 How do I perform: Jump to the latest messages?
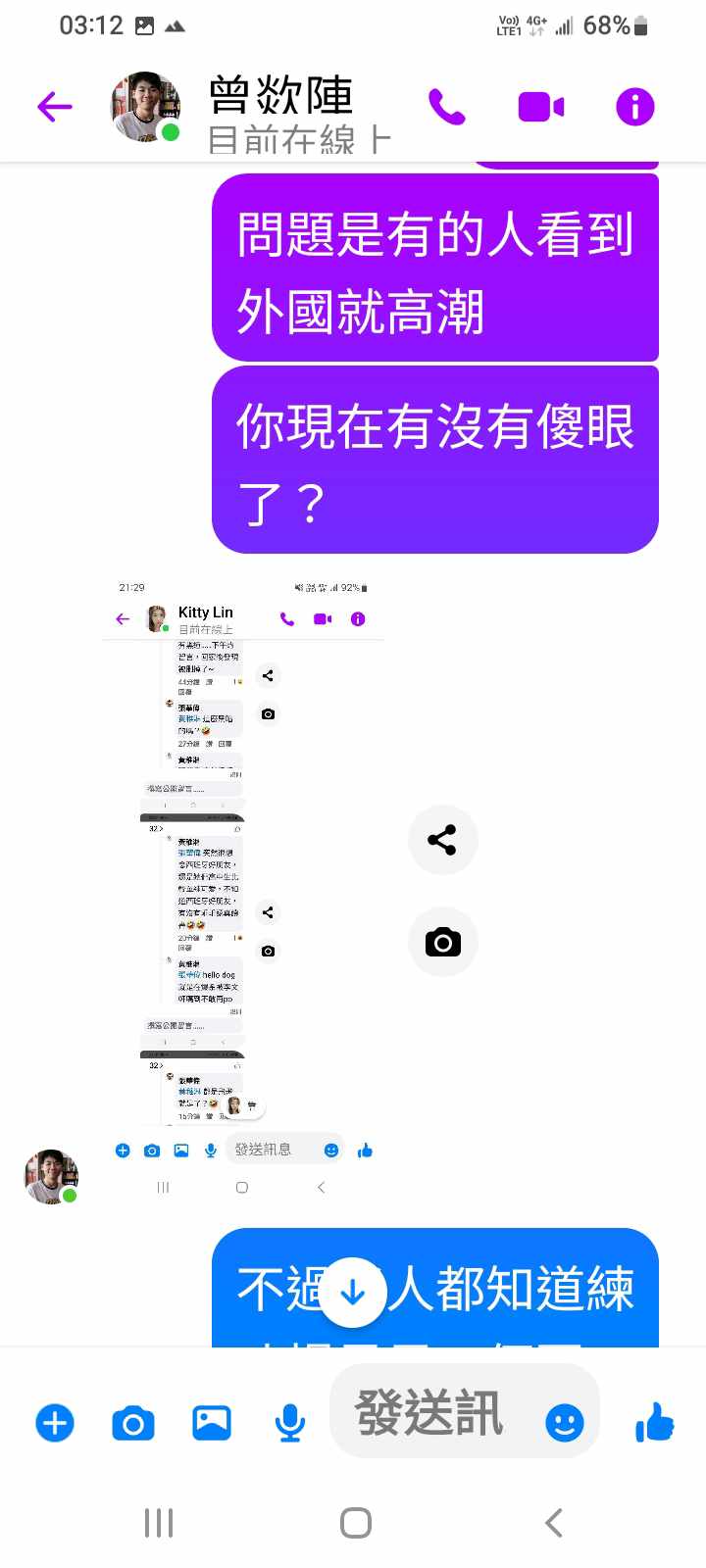352,1293
